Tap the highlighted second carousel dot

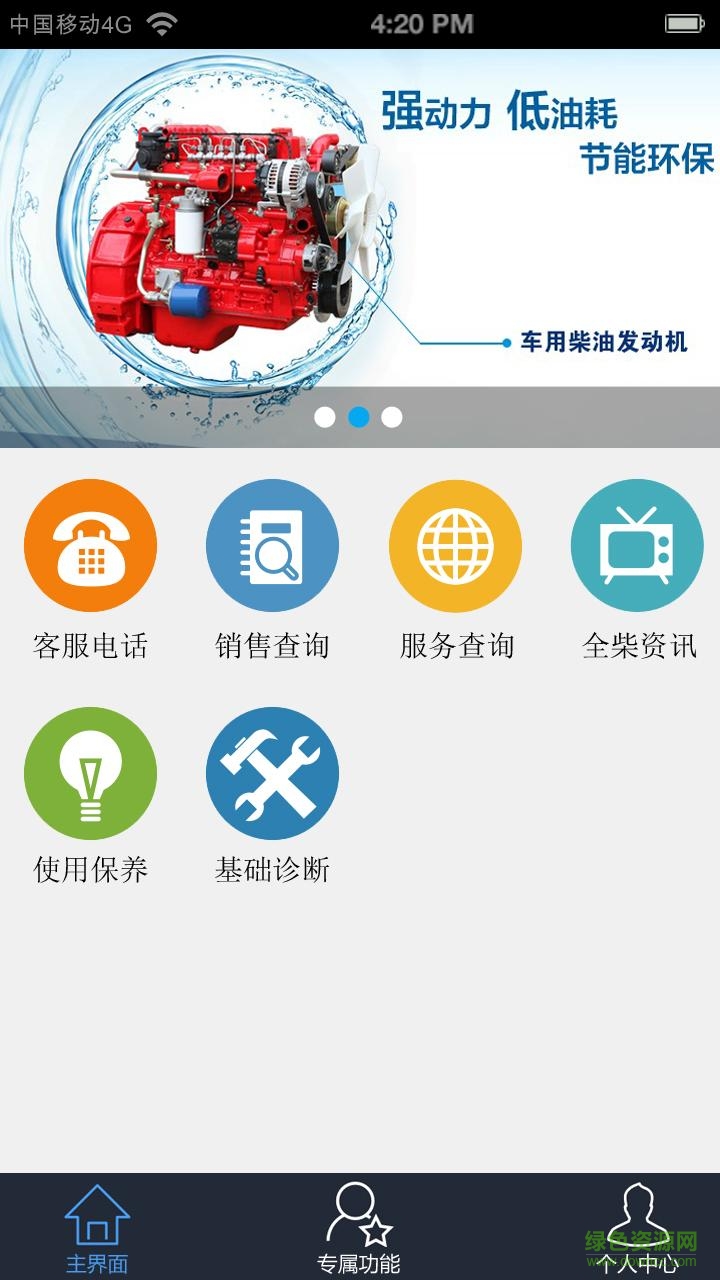click(x=357, y=414)
